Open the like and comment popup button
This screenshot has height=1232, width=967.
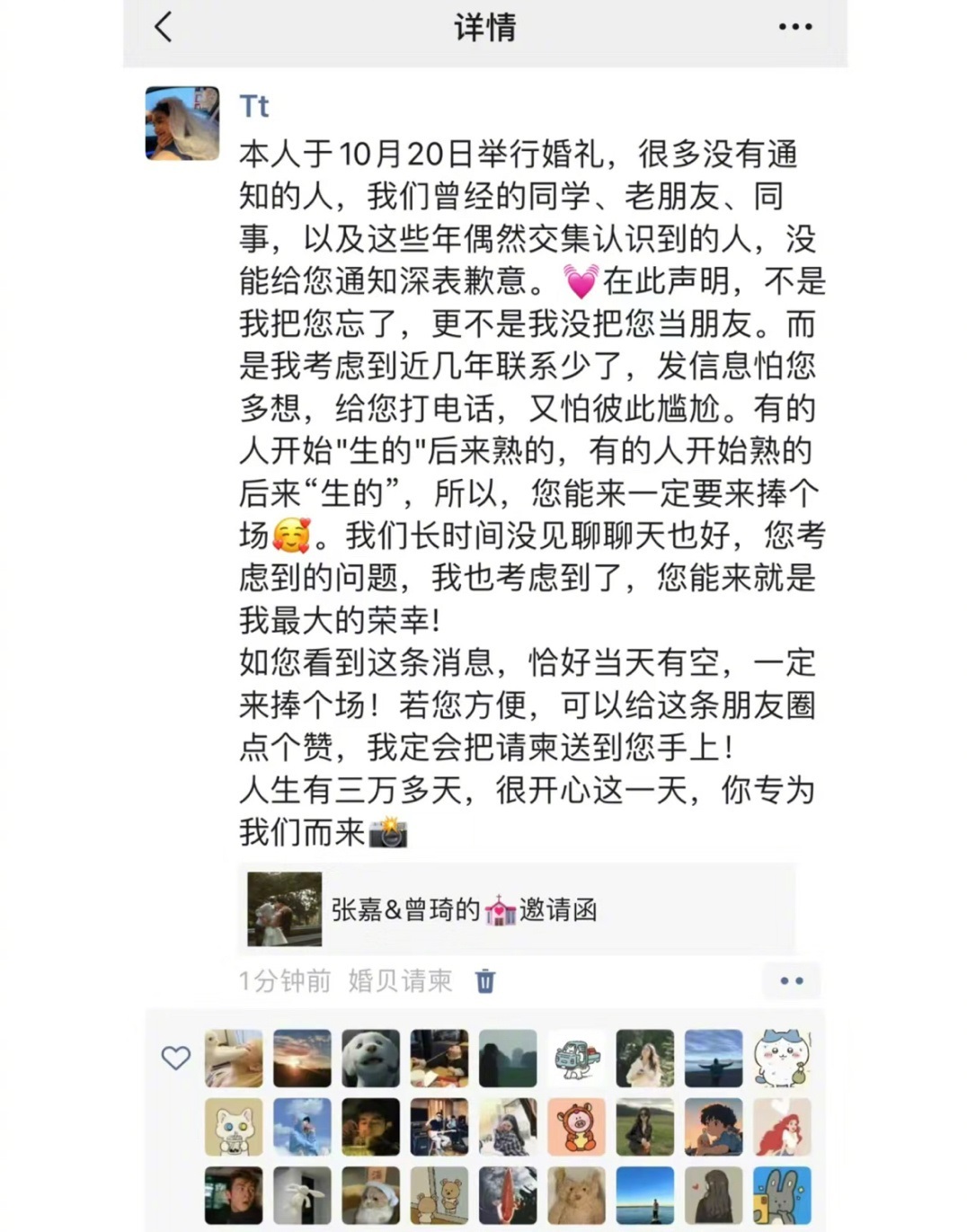pos(792,980)
